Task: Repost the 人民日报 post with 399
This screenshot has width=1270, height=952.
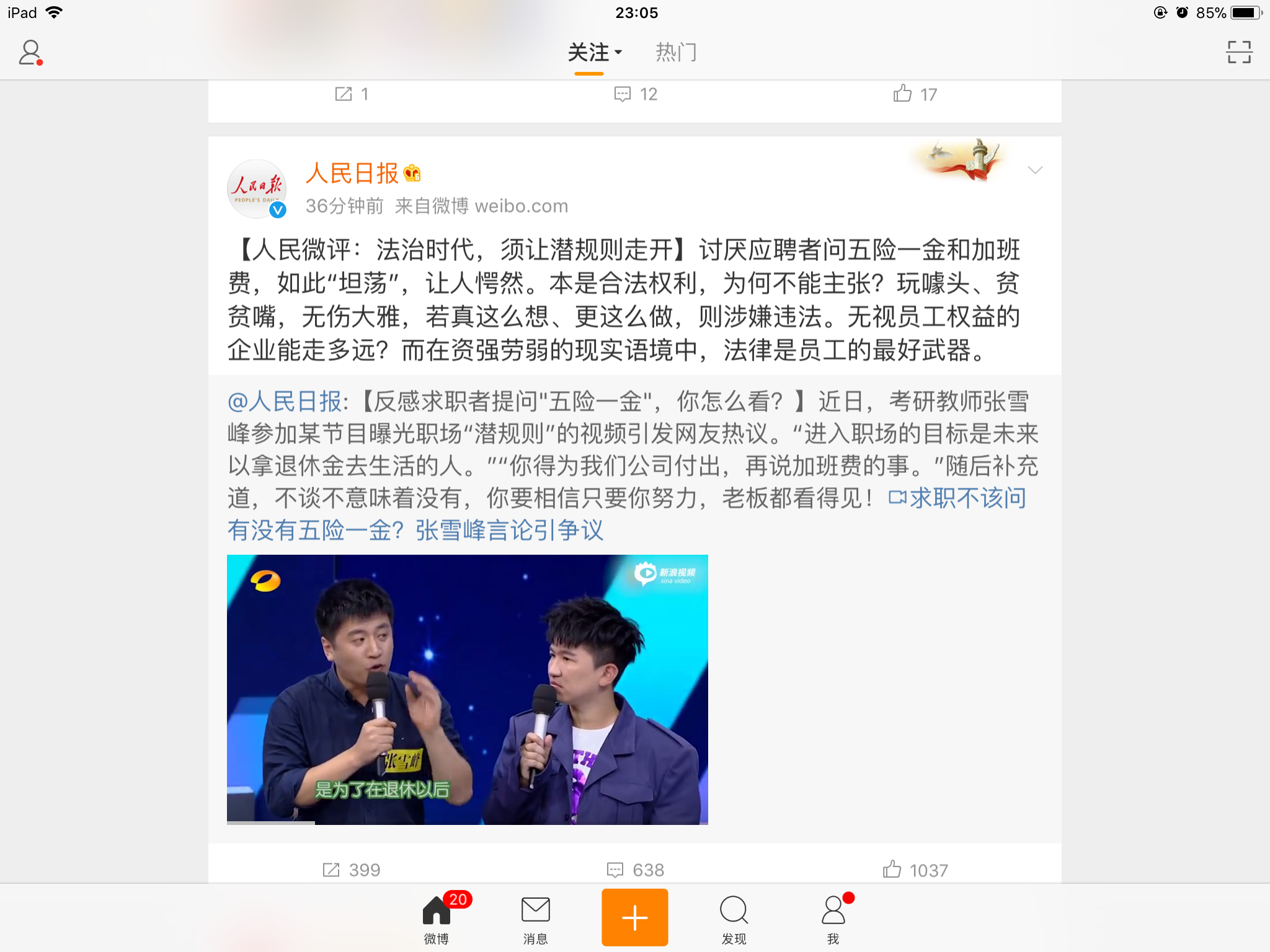Action: 351,870
